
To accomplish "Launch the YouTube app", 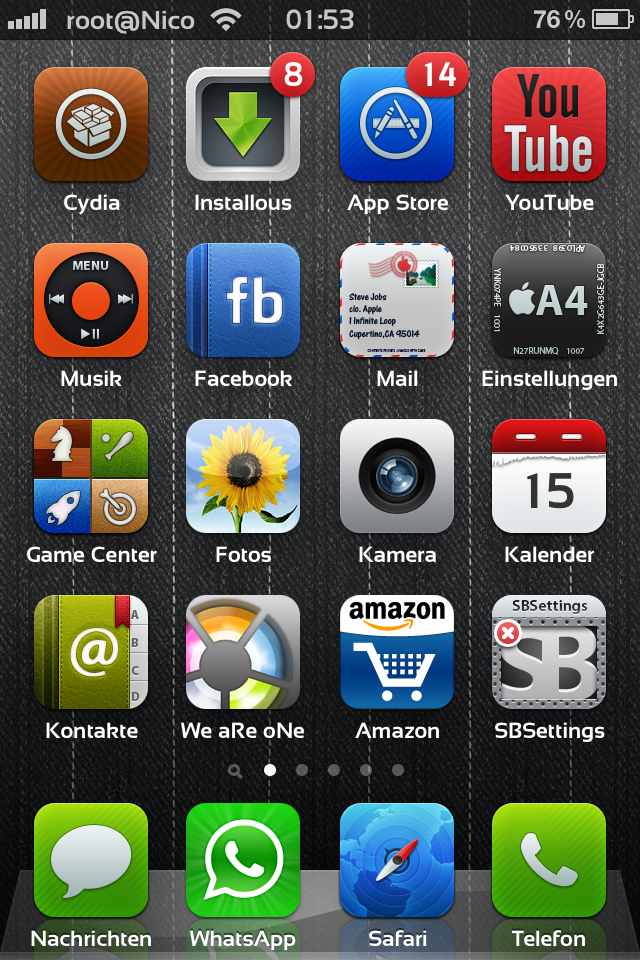I will pyautogui.click(x=548, y=124).
